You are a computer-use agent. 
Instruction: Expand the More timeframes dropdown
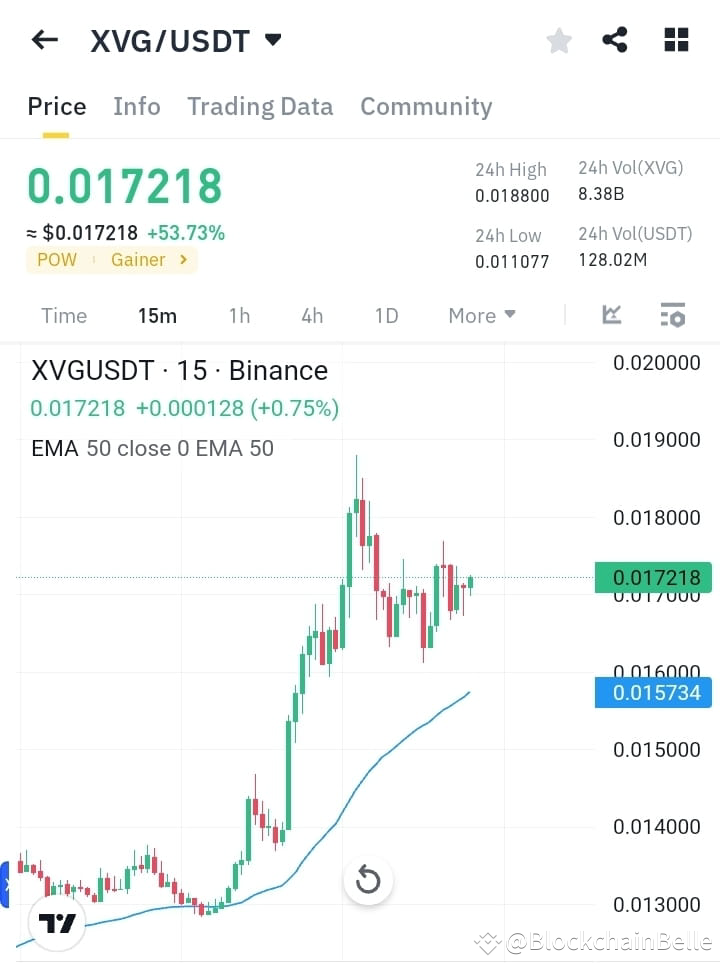[x=481, y=315]
